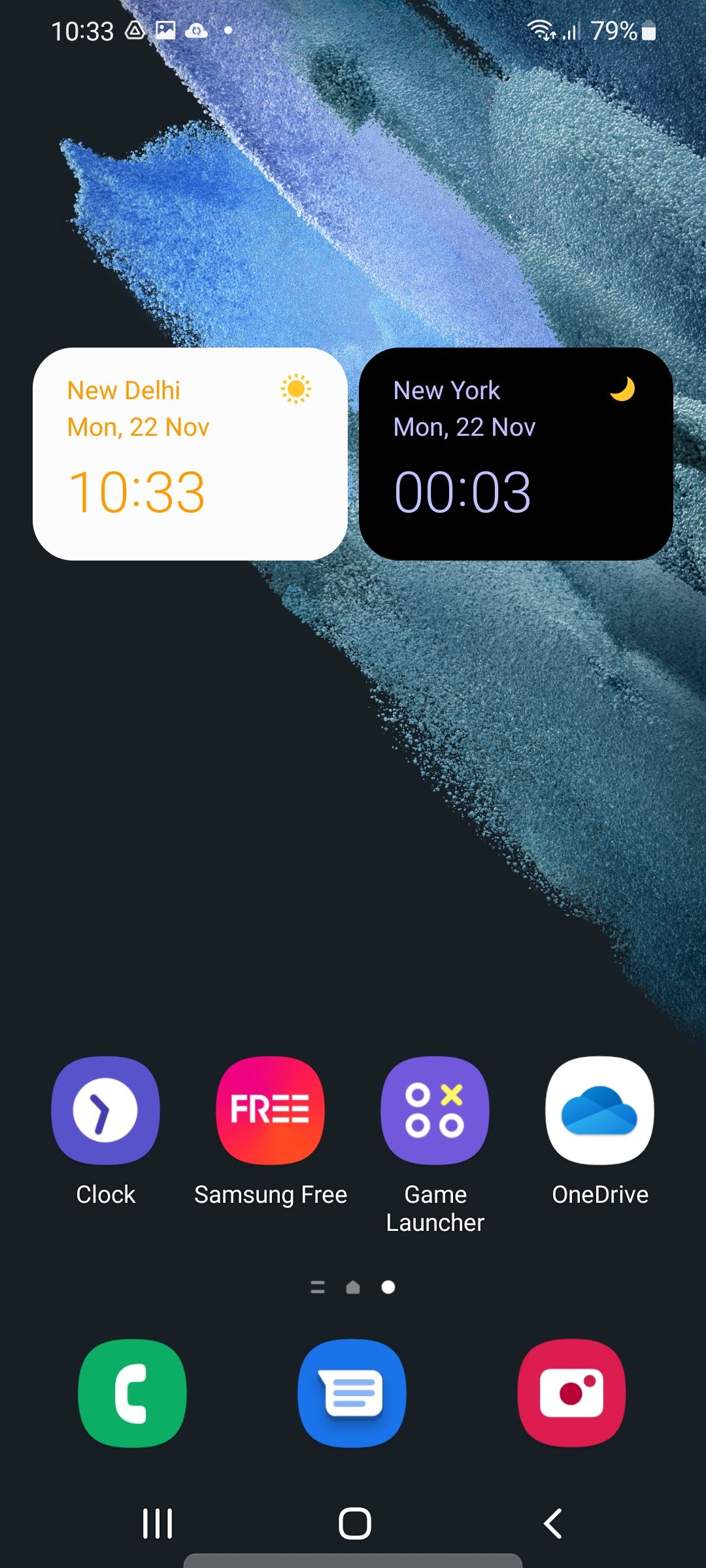Open the Phone dialer in the dock

(x=132, y=1393)
